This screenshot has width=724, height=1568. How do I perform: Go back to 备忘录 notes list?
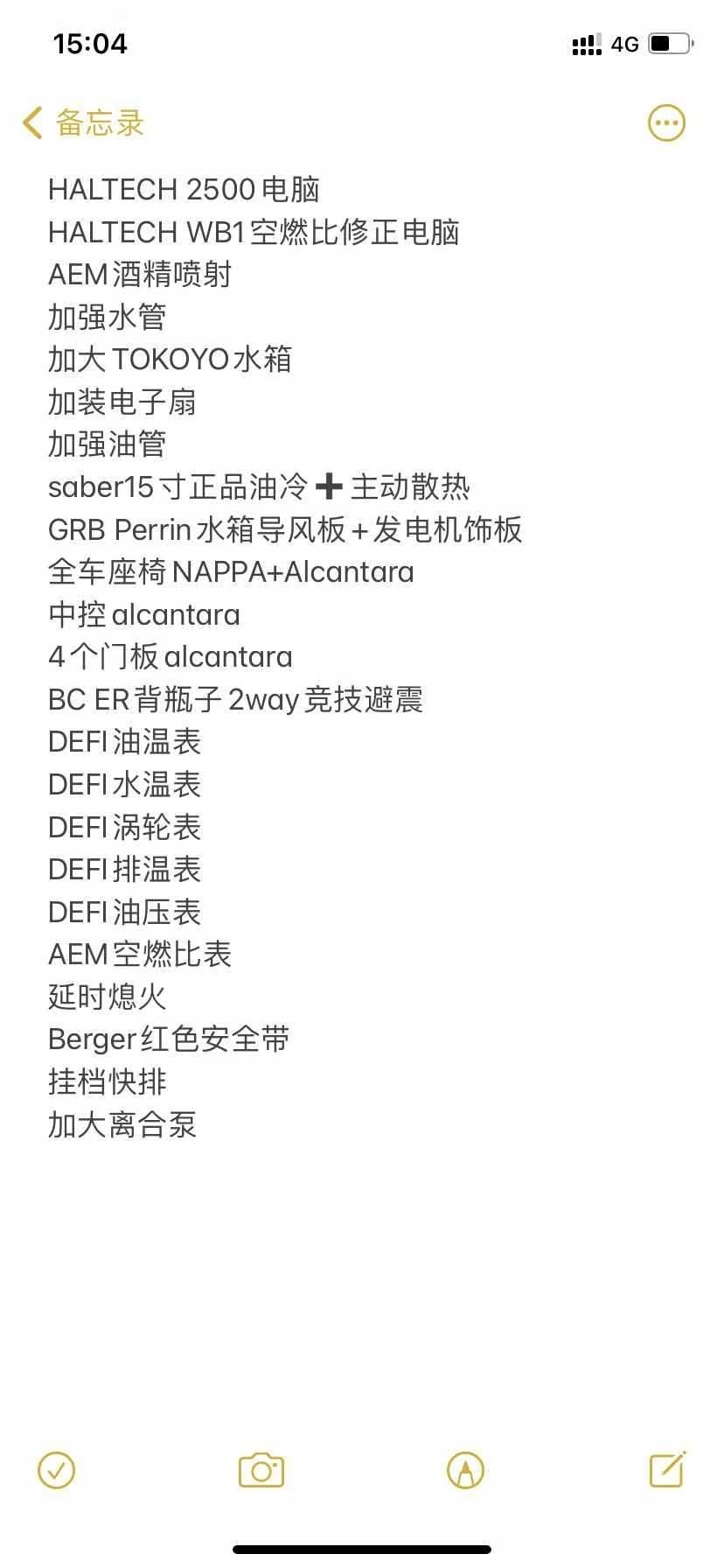[83, 123]
